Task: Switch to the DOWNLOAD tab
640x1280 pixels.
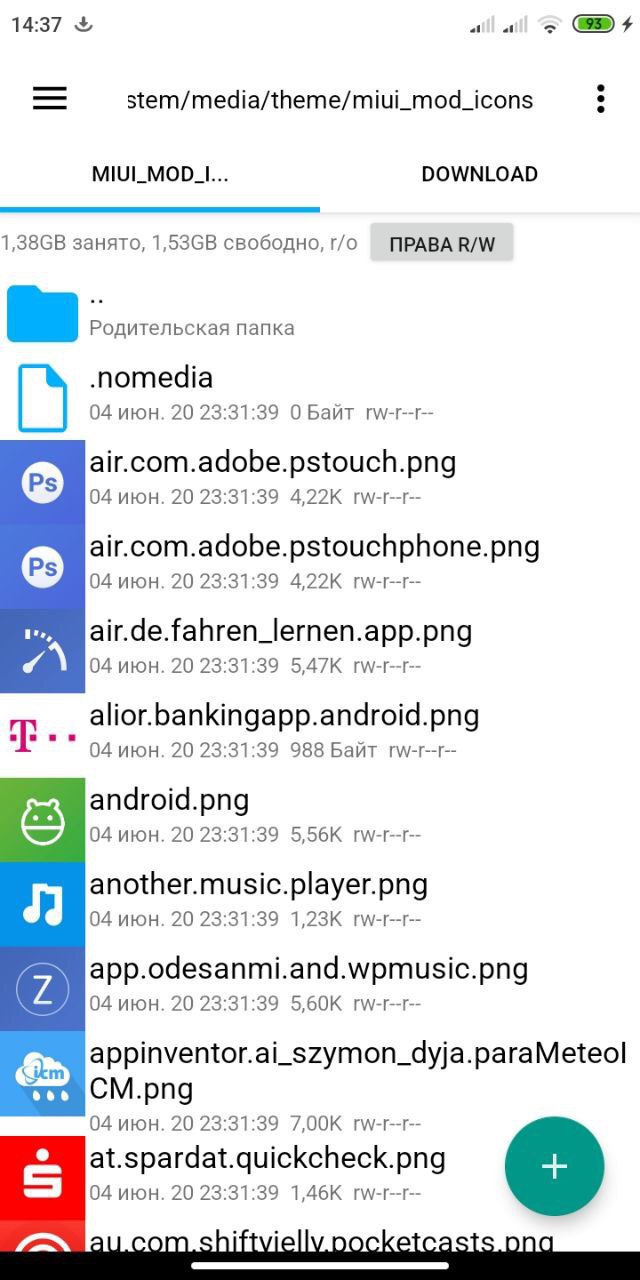Action: (x=480, y=174)
